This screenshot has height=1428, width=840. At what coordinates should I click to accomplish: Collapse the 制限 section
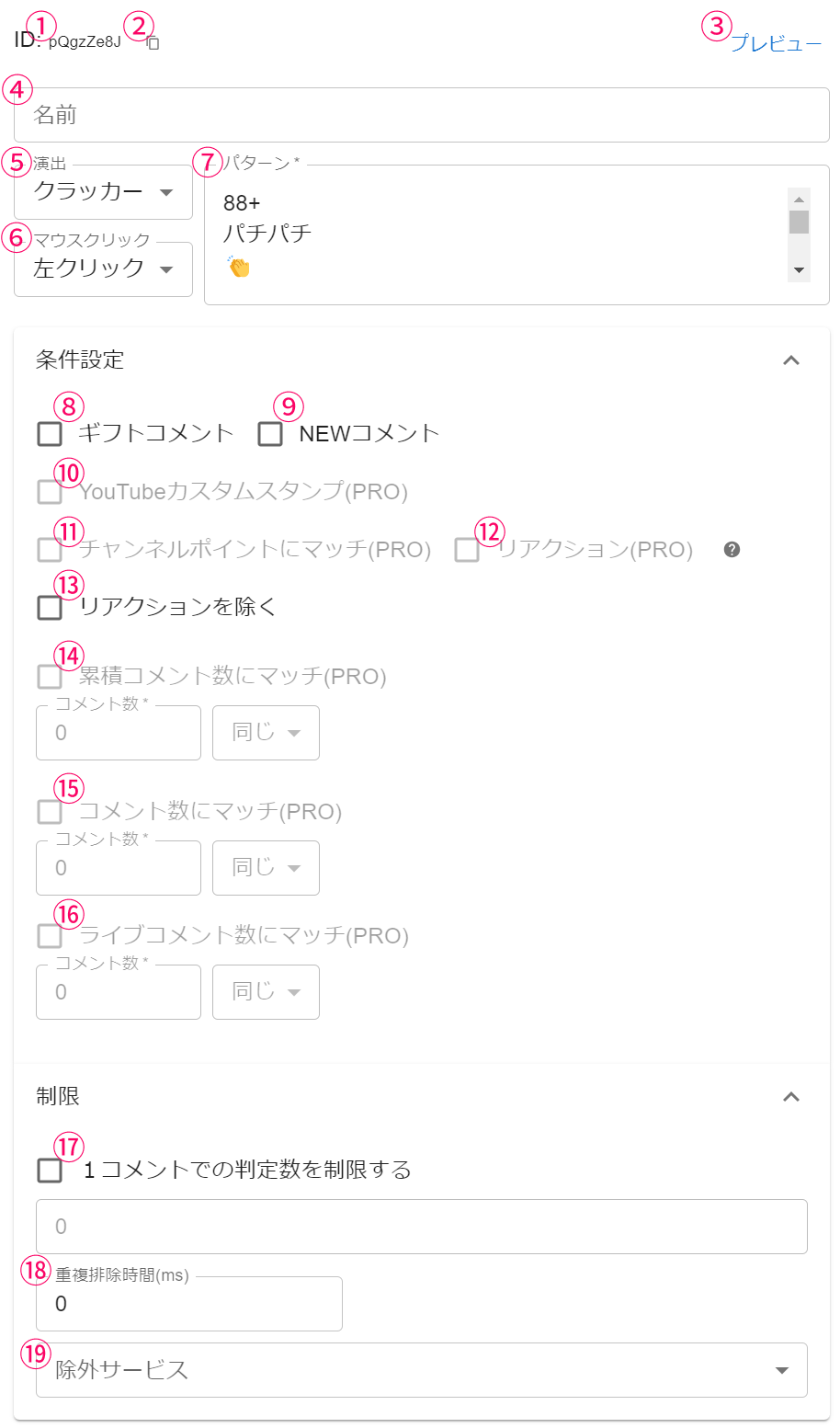[790, 1097]
